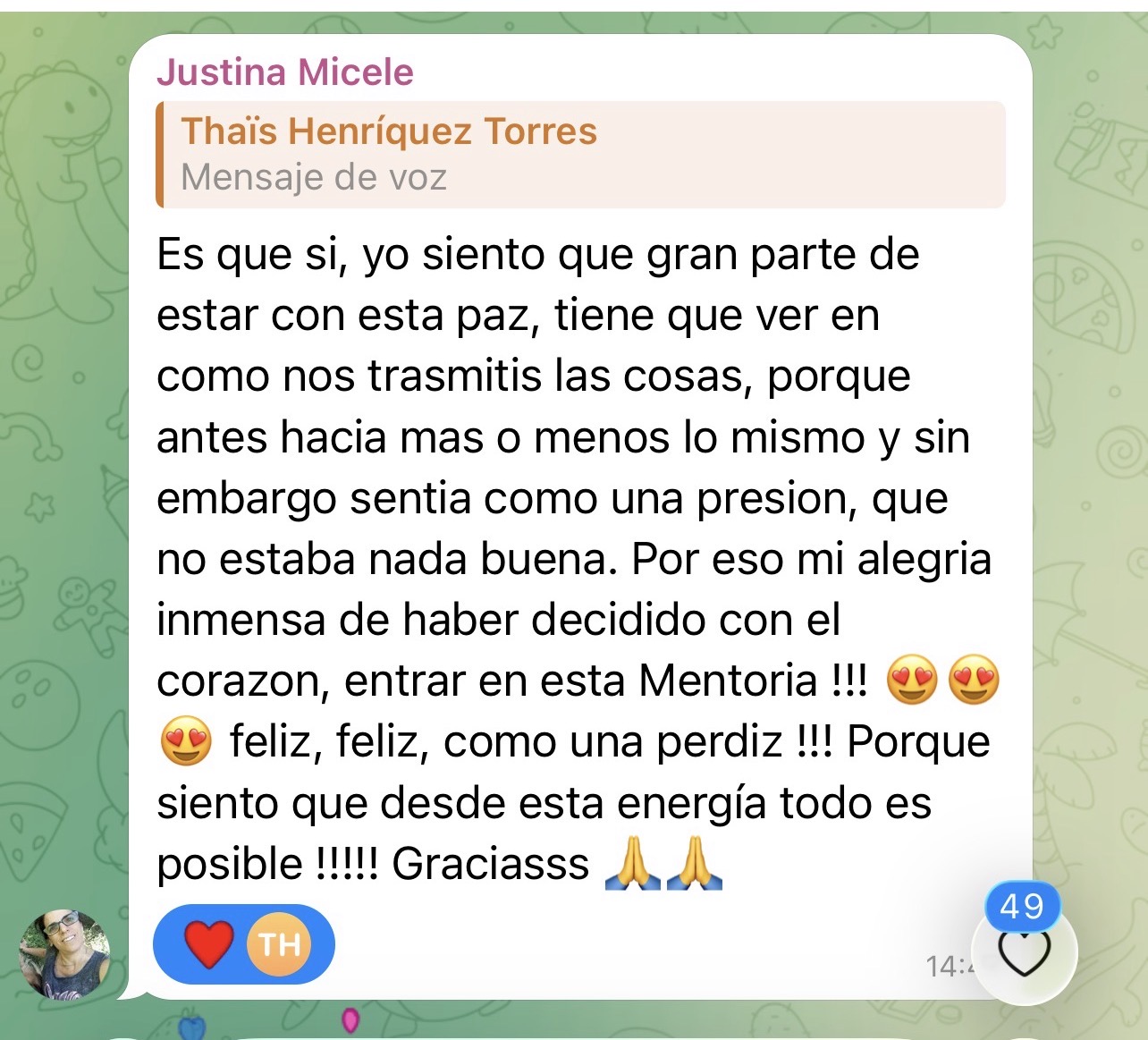The width and height of the screenshot is (1148, 1040).
Task: Open Justina Micele's sender name
Action: (285, 72)
